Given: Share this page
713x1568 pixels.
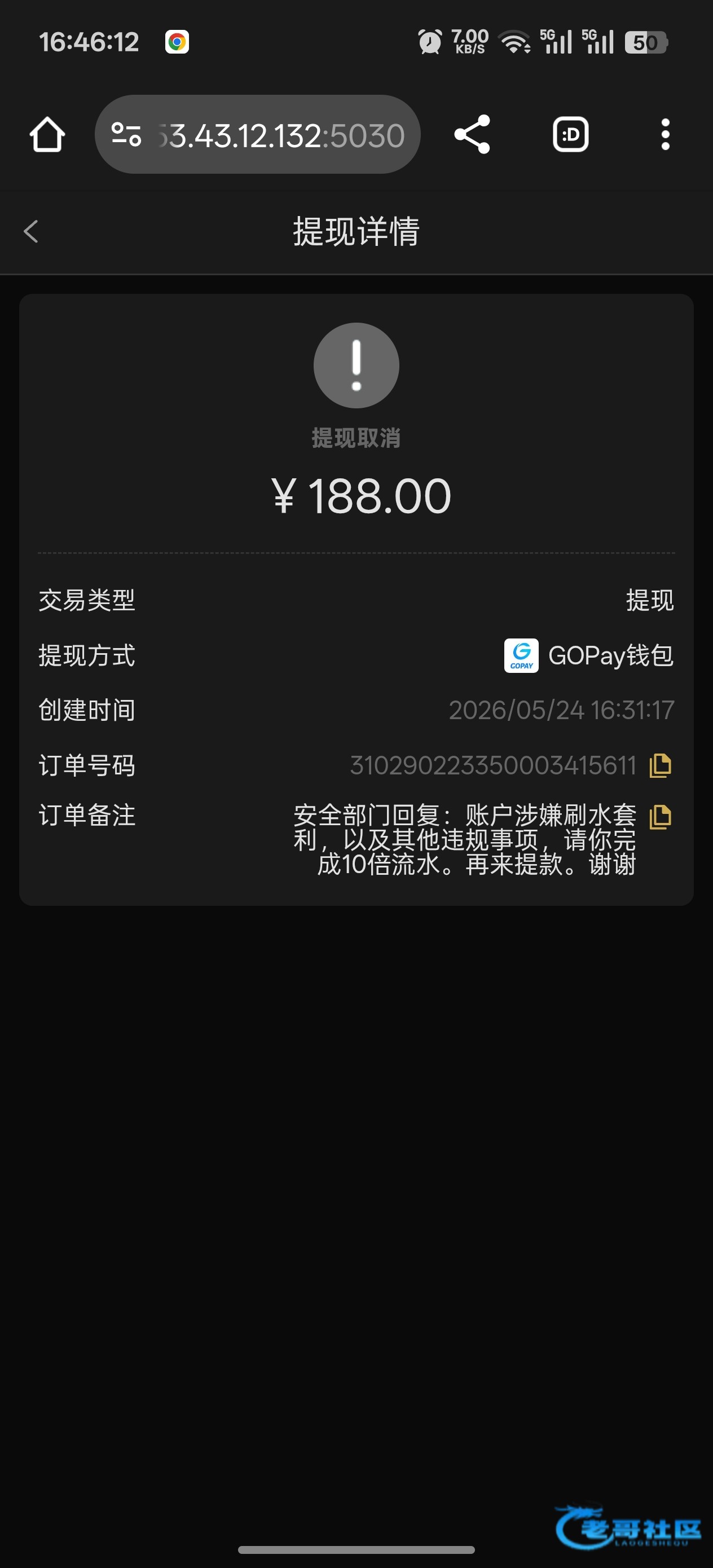Looking at the screenshot, I should coord(472,135).
